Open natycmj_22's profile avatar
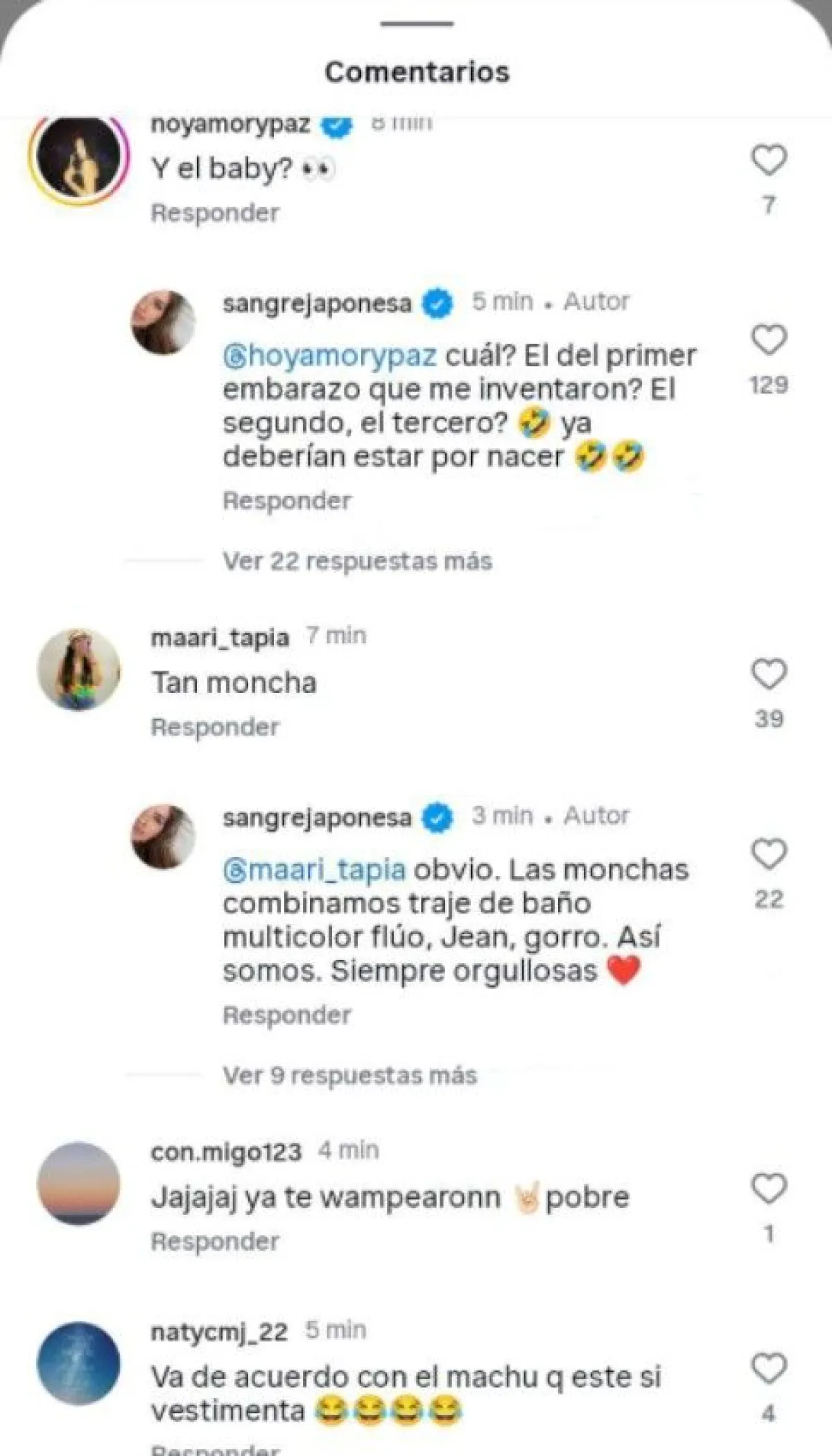 (78, 1363)
